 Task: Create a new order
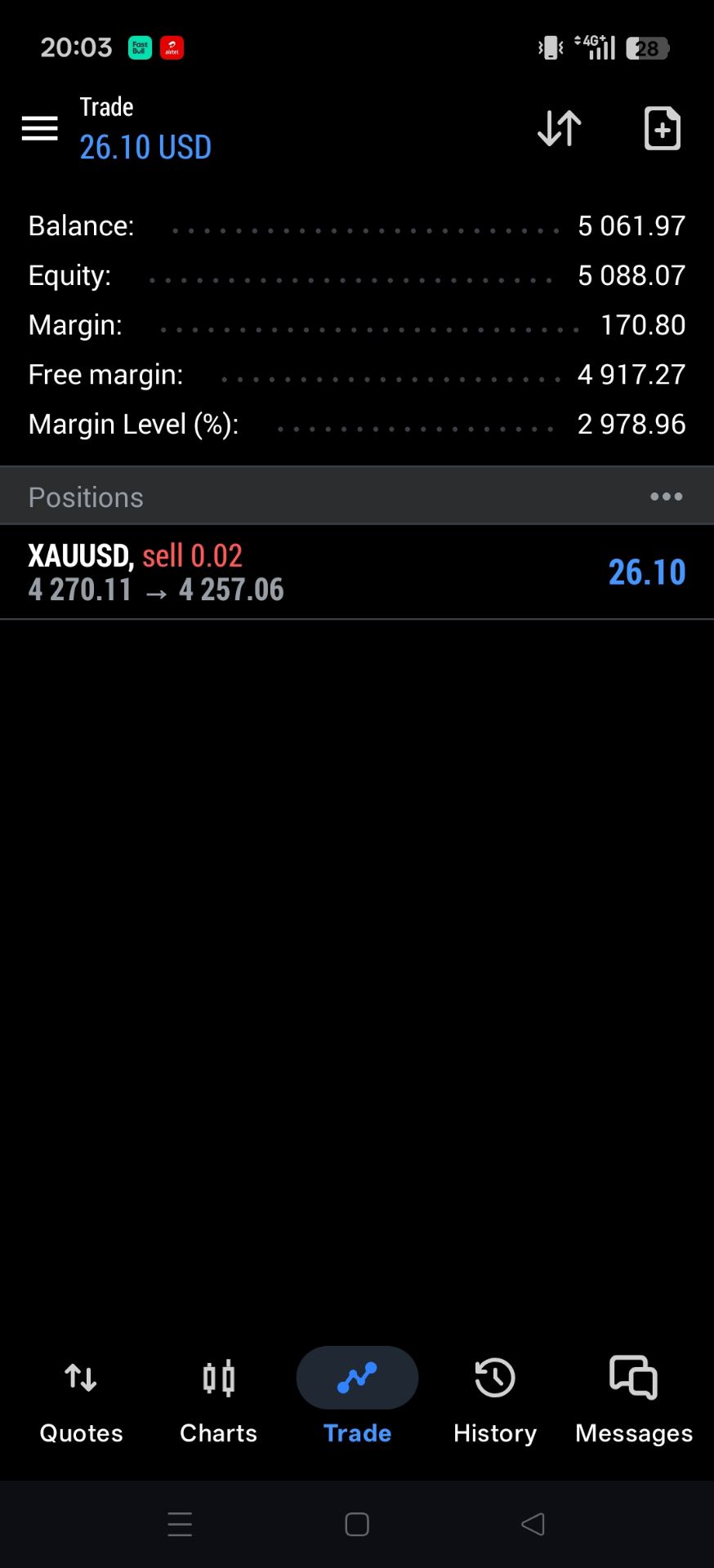[662, 128]
